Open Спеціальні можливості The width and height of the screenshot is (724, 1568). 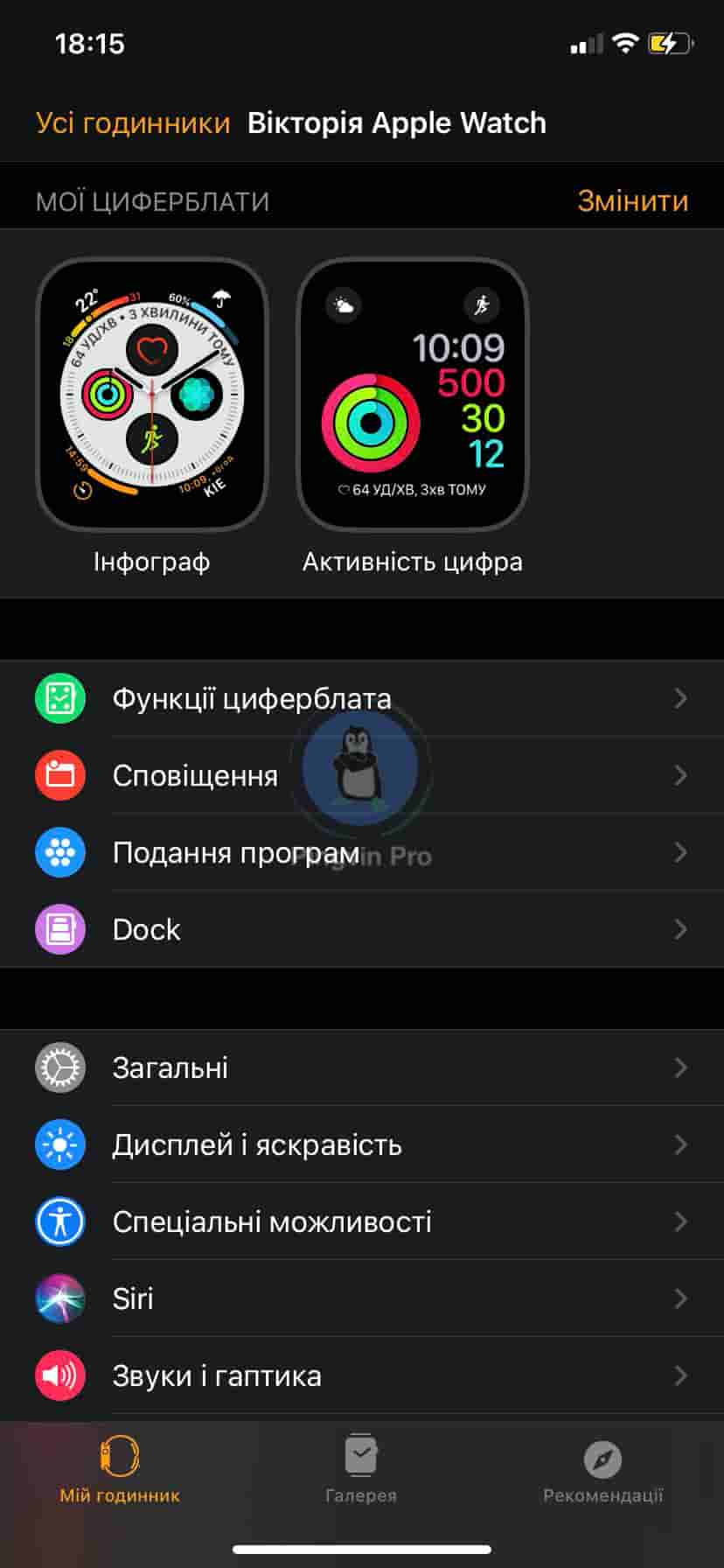362,1221
